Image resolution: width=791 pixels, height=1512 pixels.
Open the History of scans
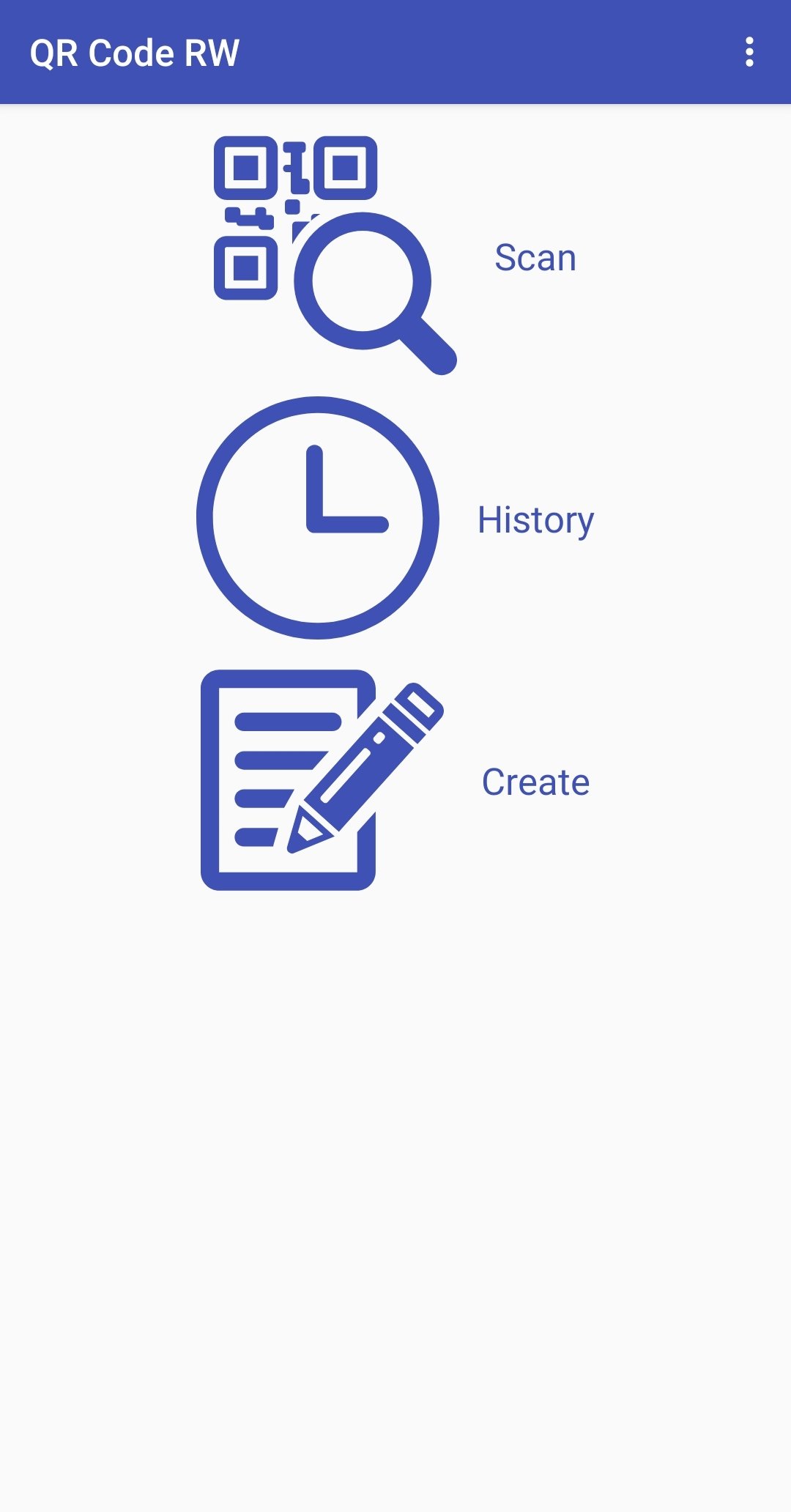(395, 519)
